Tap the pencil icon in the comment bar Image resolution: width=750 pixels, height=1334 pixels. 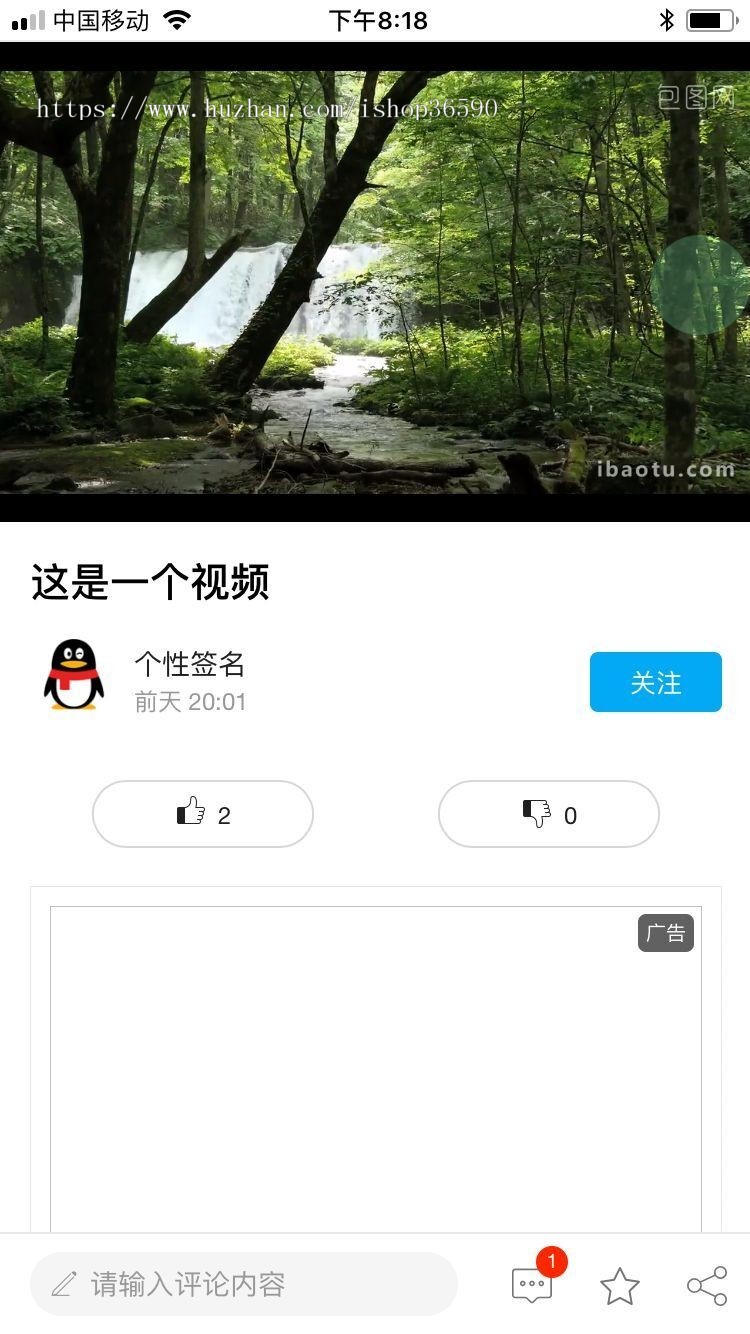tap(62, 1284)
